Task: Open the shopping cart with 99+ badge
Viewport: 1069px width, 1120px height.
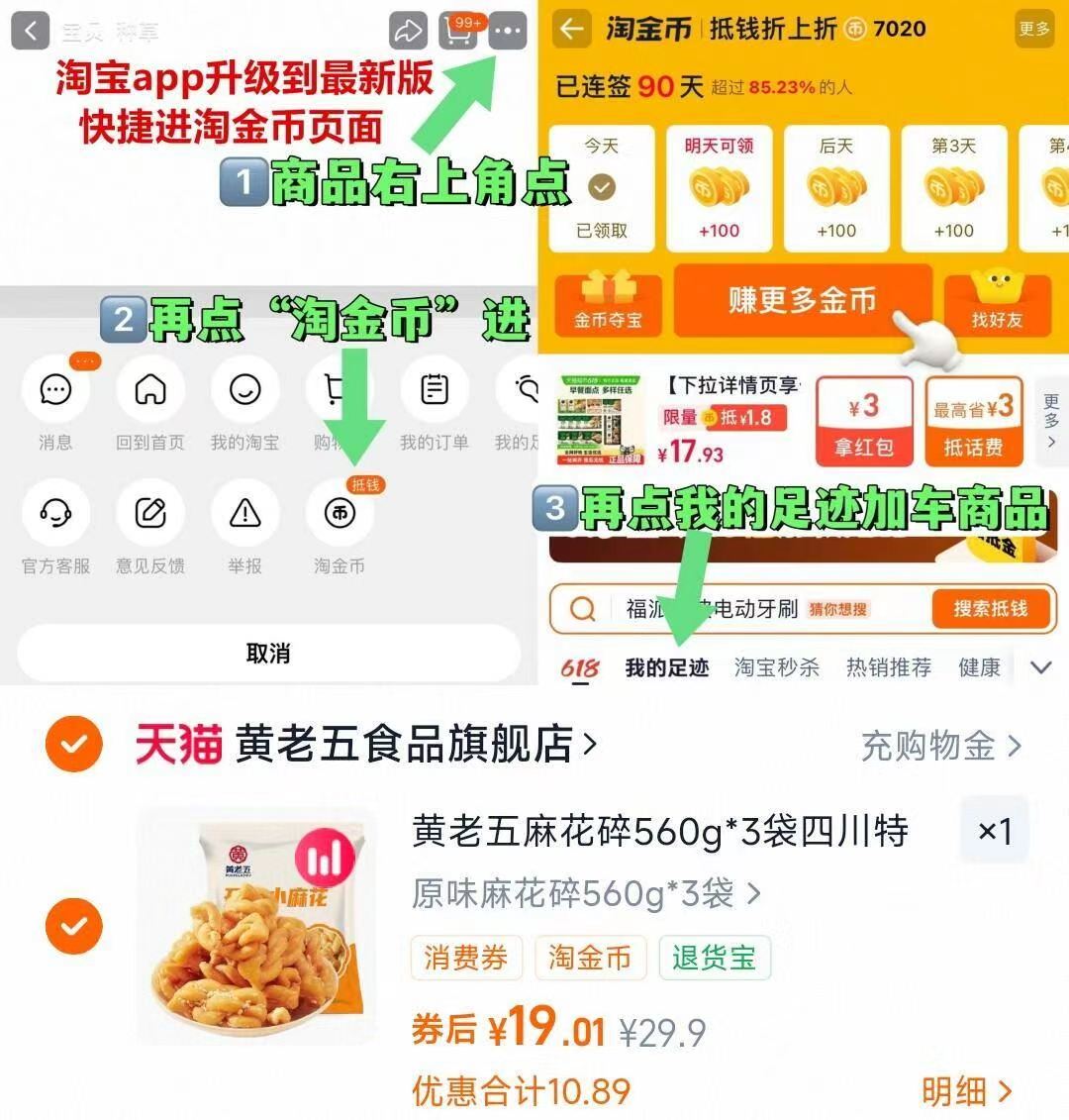Action: (458, 31)
